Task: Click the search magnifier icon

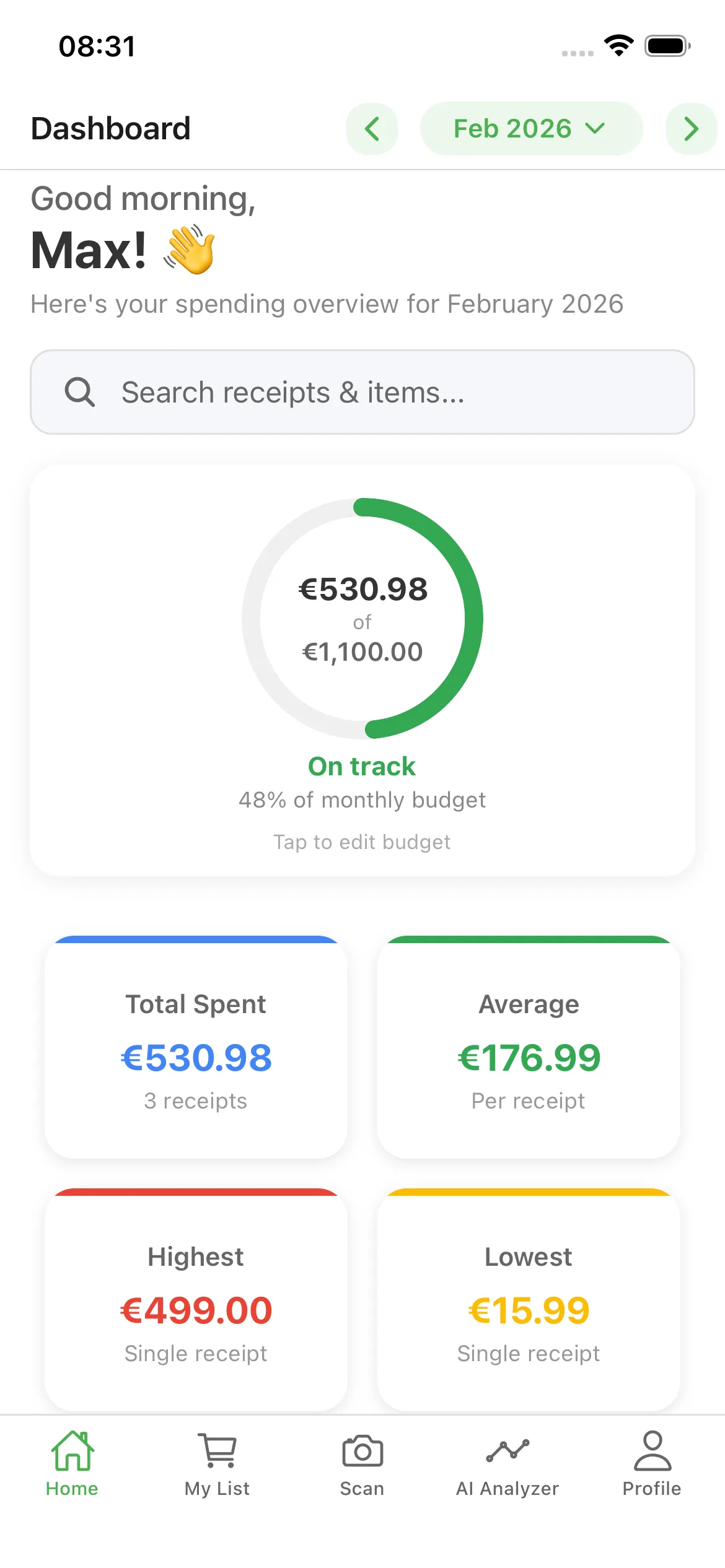Action: tap(79, 391)
